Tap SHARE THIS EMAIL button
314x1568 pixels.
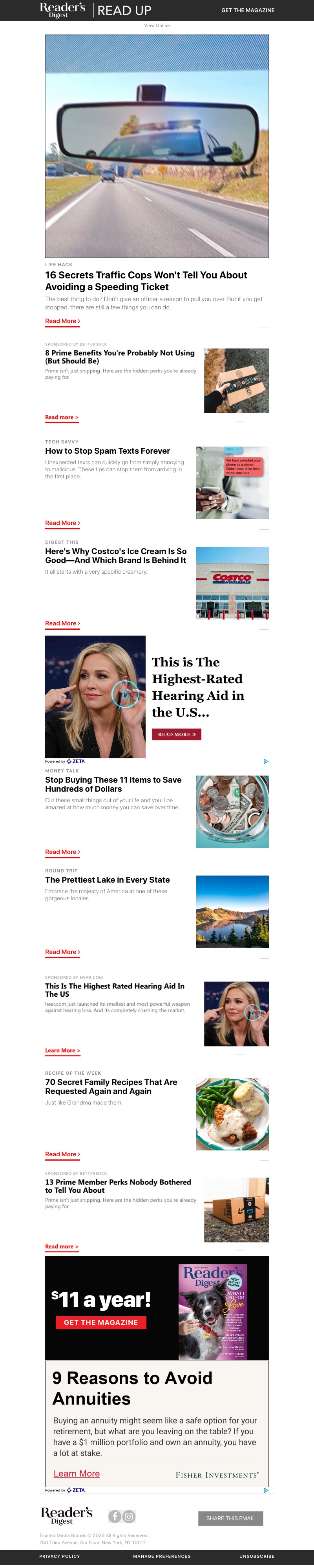pyautogui.click(x=230, y=1518)
